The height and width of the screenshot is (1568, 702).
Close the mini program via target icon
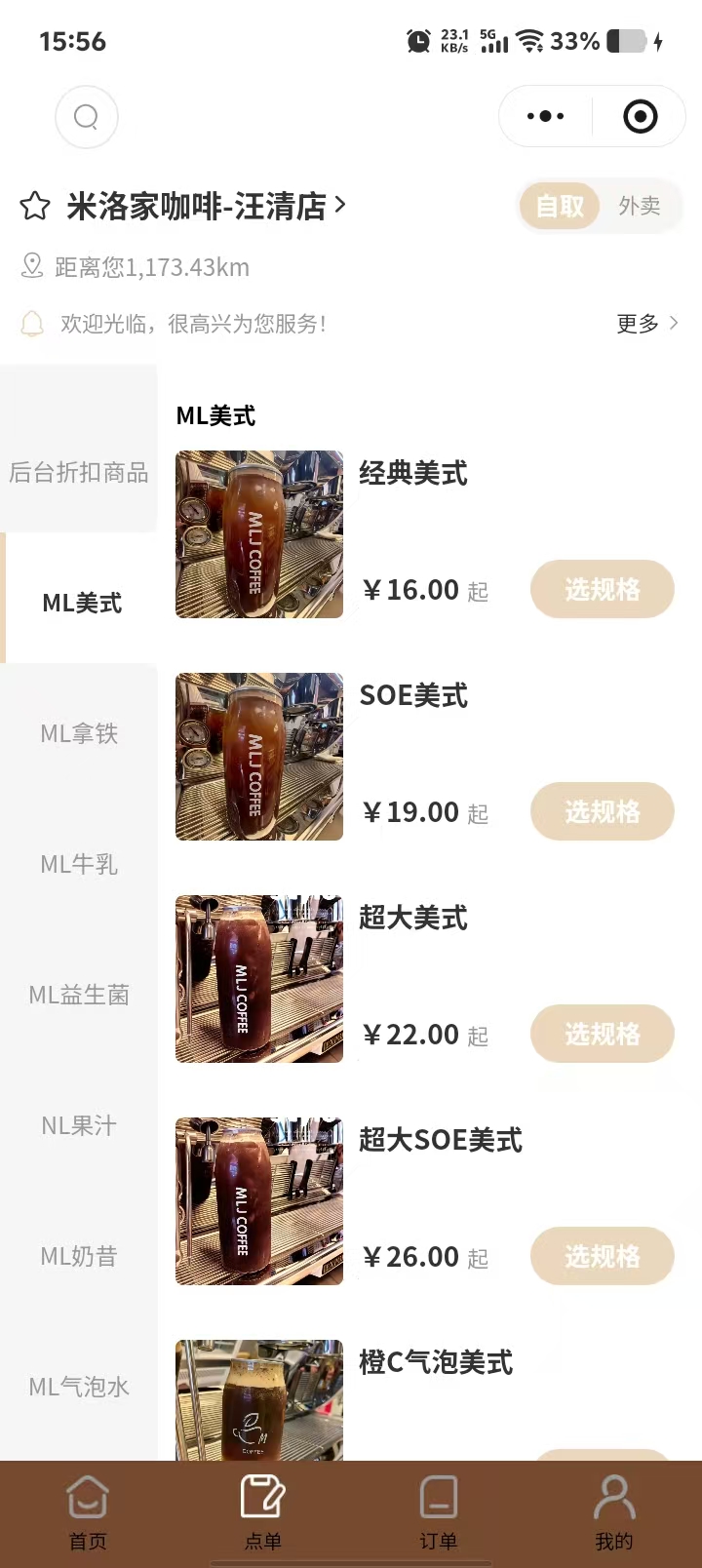tap(640, 117)
